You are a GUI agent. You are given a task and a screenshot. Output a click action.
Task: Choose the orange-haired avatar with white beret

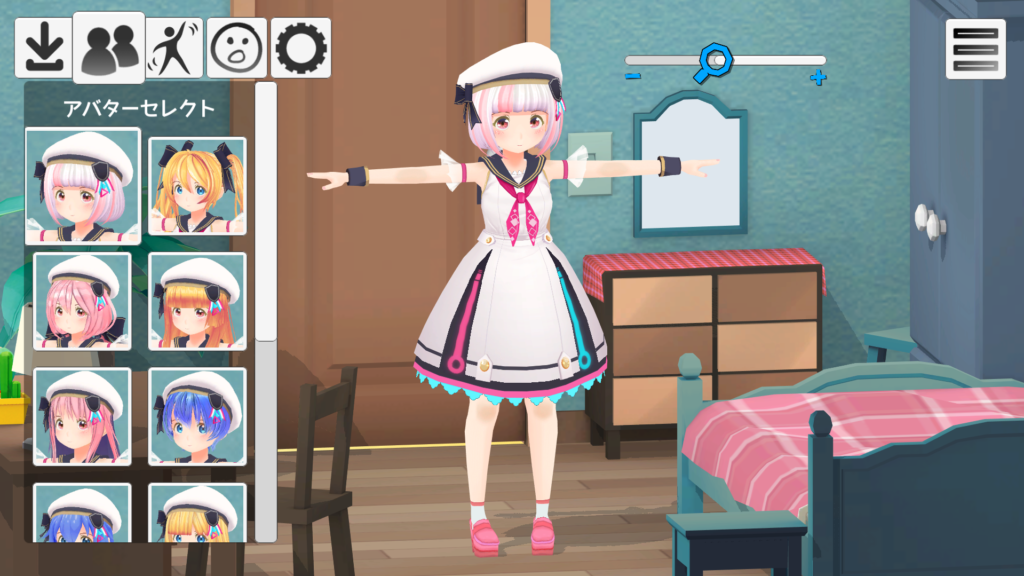click(x=197, y=300)
